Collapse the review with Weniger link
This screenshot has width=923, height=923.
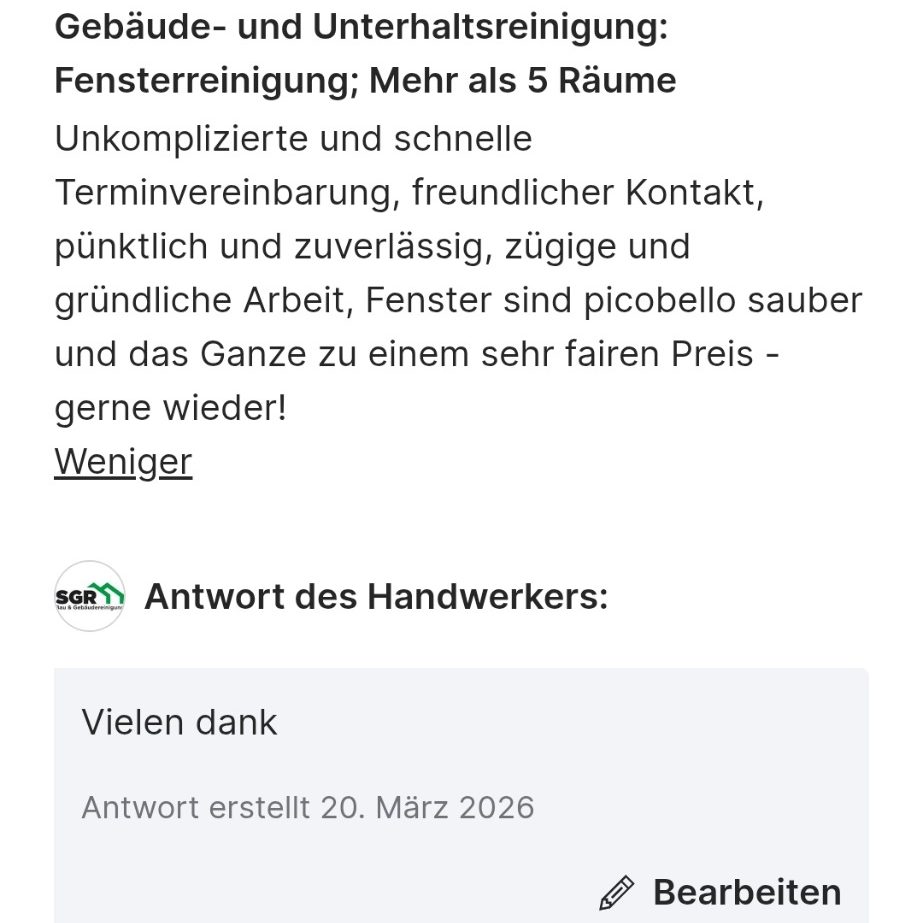click(123, 462)
